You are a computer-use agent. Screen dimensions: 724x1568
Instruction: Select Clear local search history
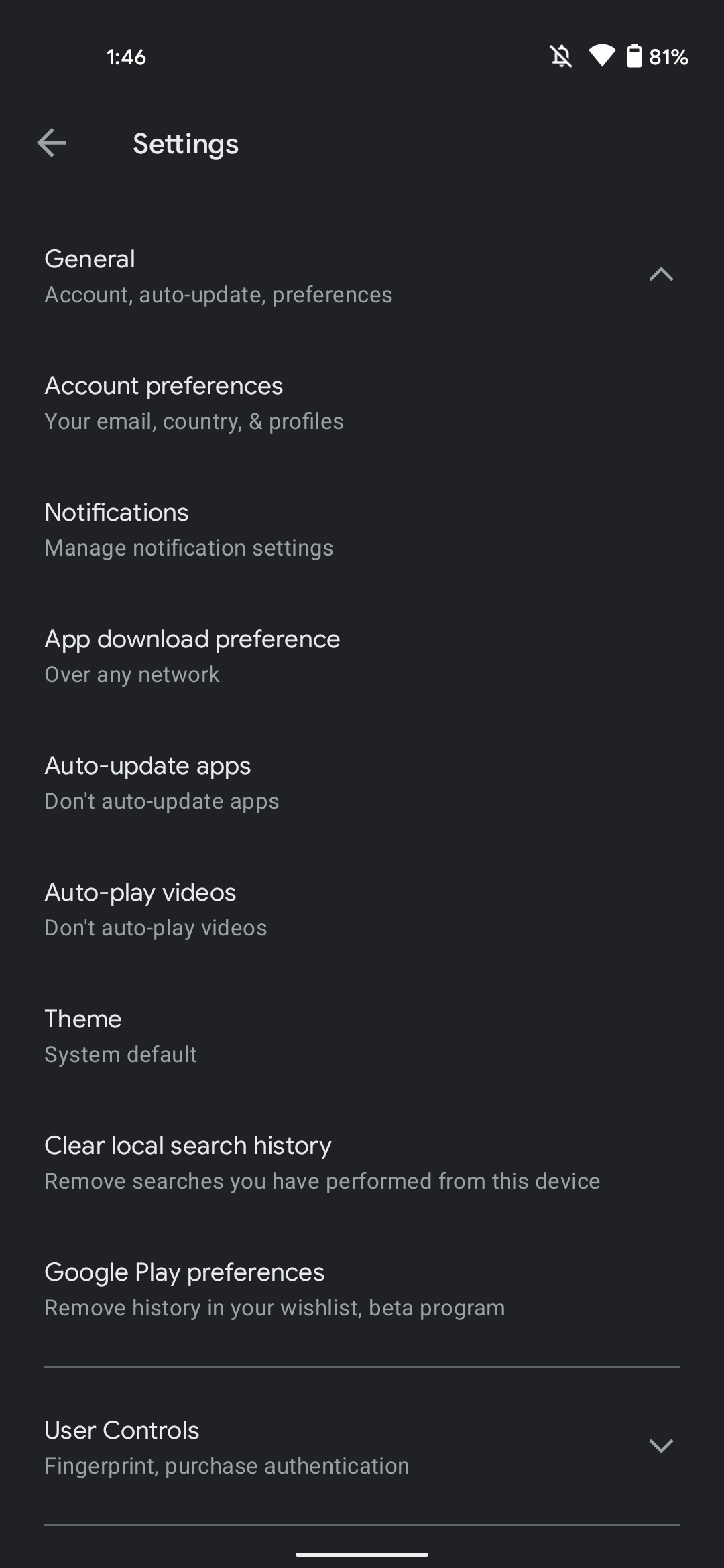322,1161
